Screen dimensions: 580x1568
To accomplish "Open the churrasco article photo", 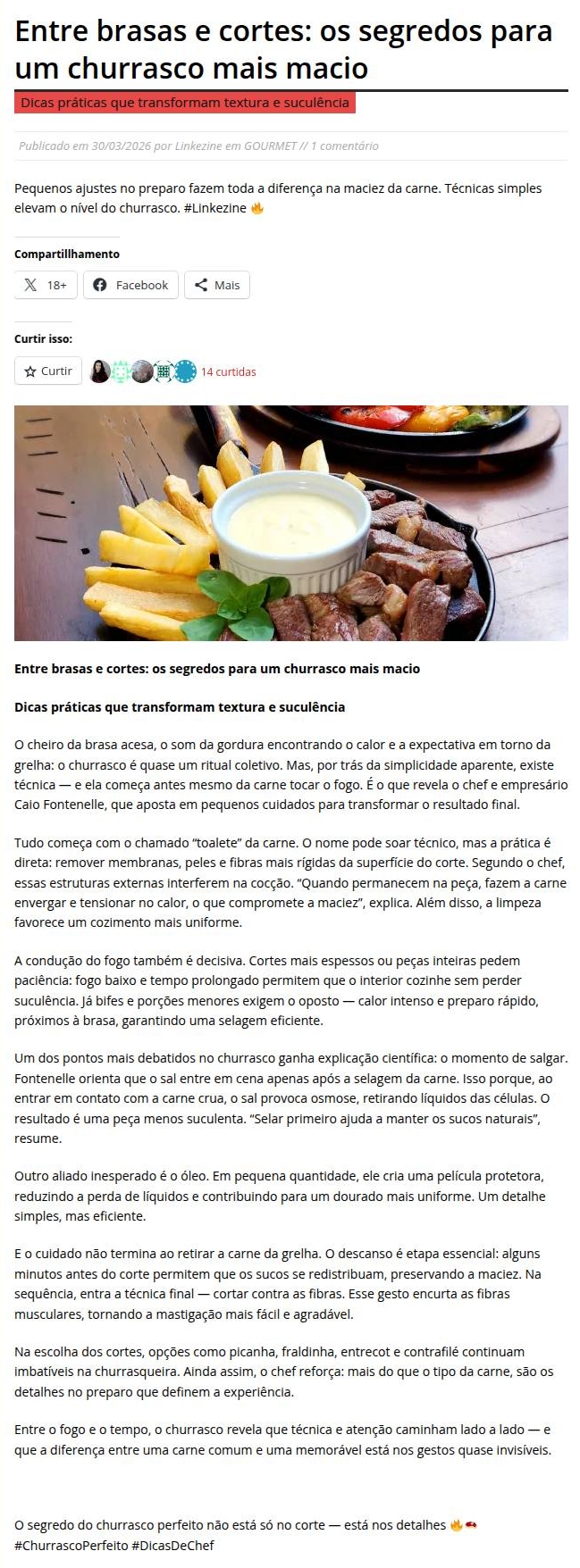I will click(x=290, y=522).
